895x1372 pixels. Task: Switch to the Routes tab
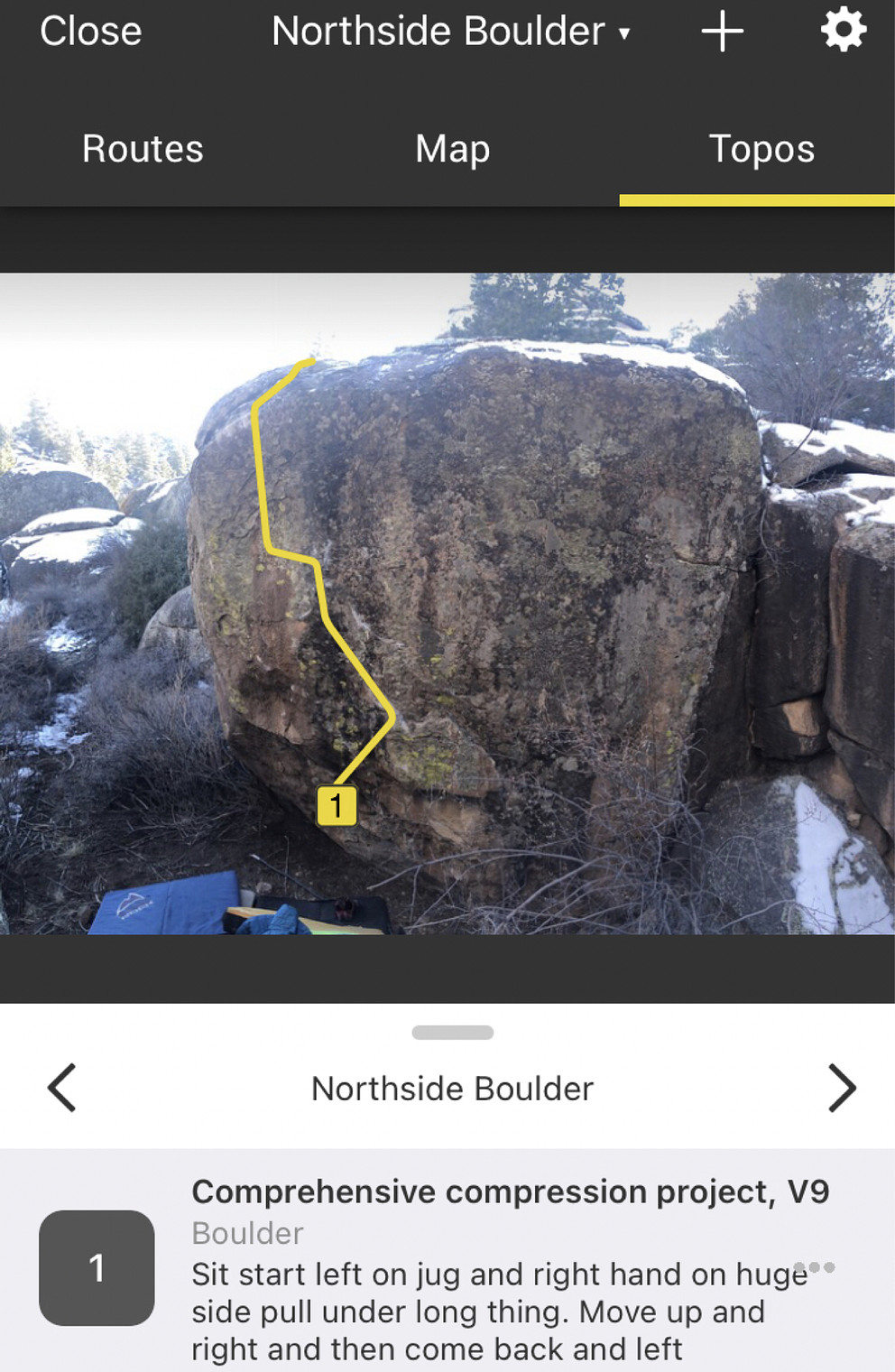coord(143,149)
